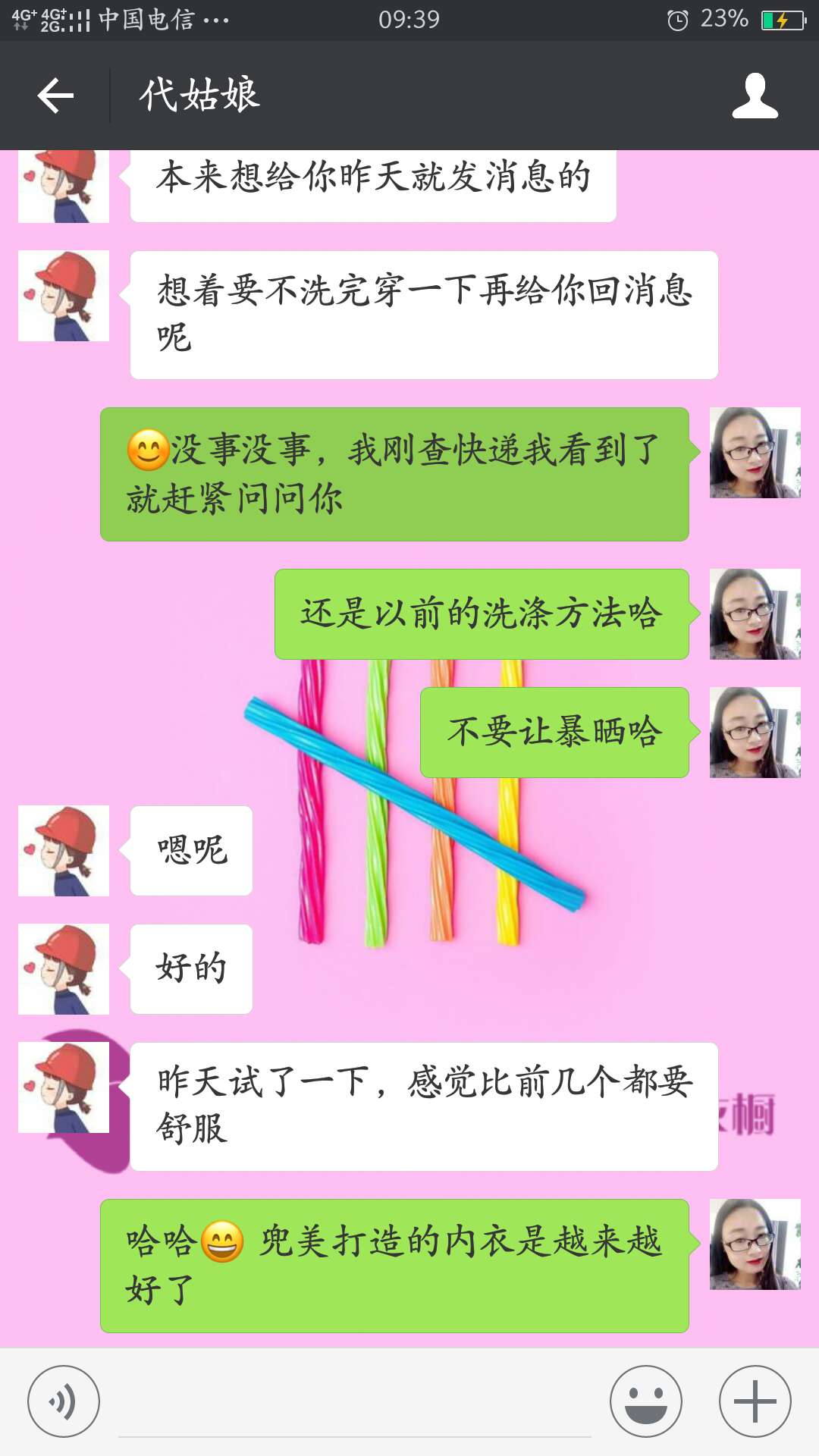Image resolution: width=819 pixels, height=1456 pixels.
Task: Tap my avatar beside 不要让暴晒哈 message
Action: click(x=755, y=733)
